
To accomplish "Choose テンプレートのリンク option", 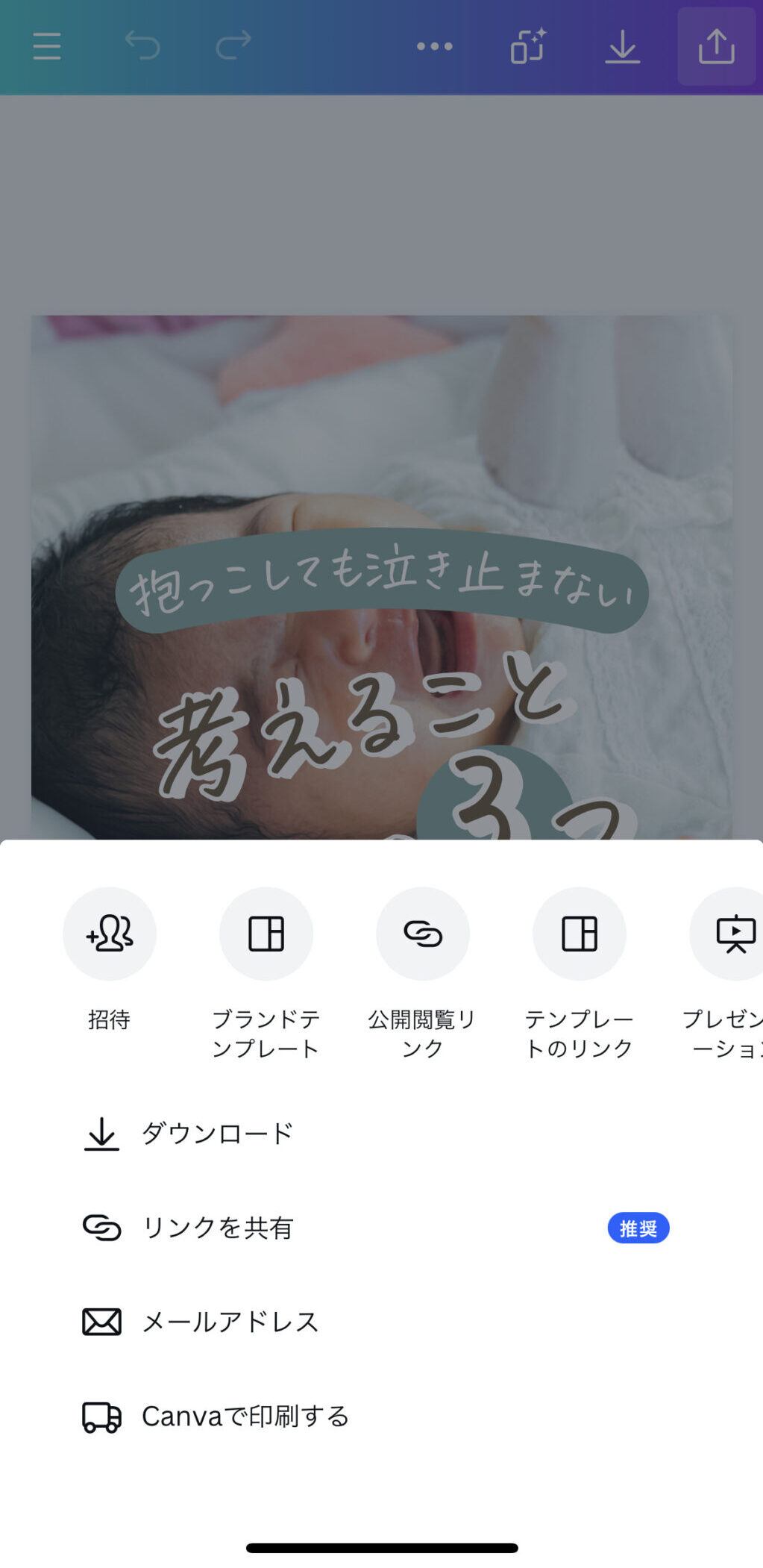I will click(580, 934).
